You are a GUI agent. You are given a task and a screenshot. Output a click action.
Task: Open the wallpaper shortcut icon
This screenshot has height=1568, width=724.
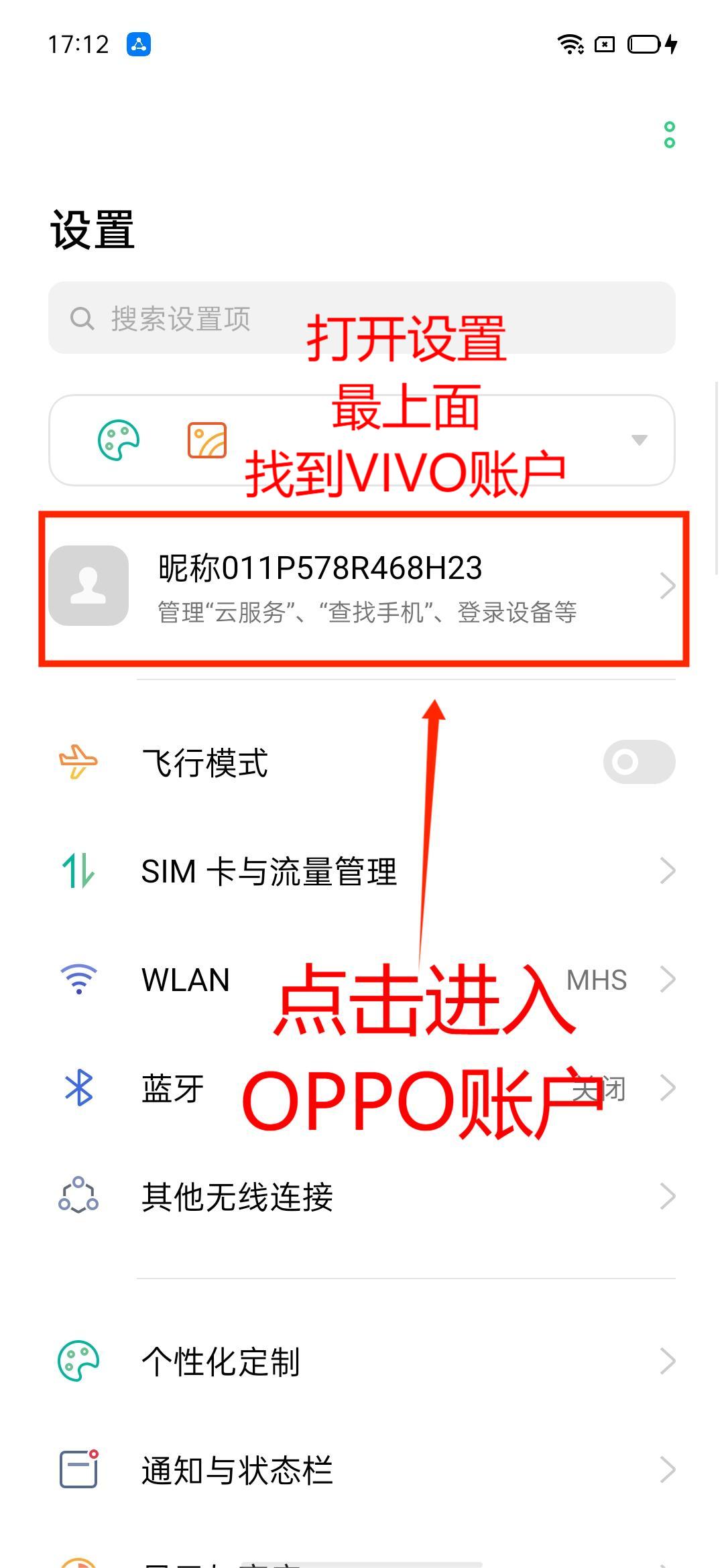pos(206,440)
